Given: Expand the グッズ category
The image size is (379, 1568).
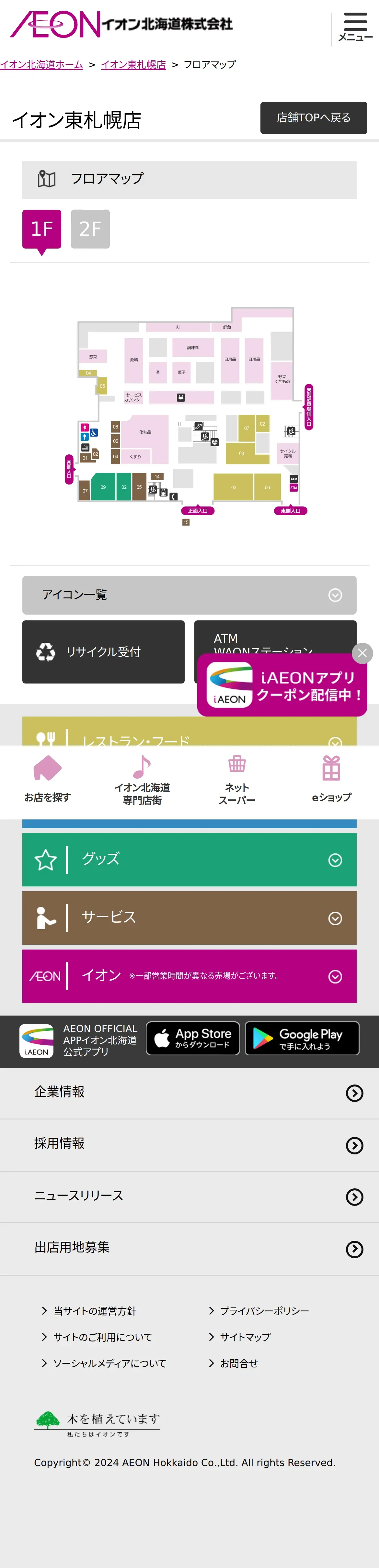Looking at the screenshot, I should pos(189,860).
